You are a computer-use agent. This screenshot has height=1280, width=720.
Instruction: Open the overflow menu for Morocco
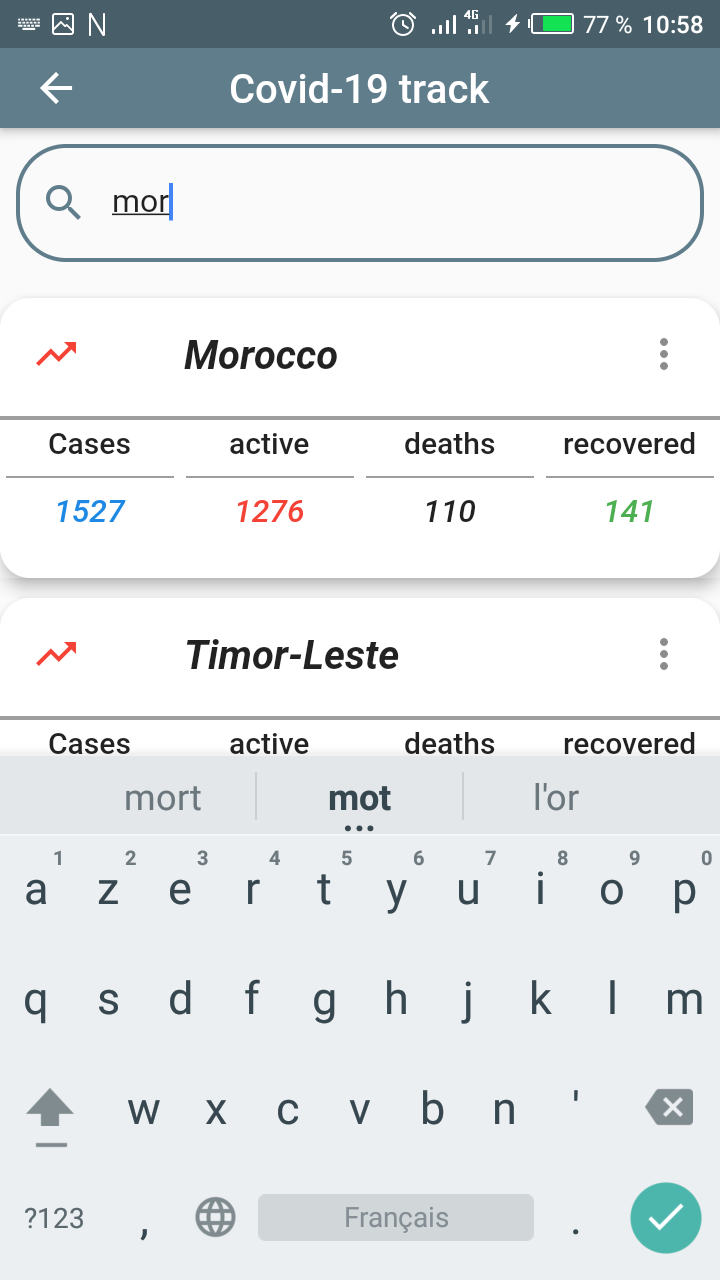point(664,355)
